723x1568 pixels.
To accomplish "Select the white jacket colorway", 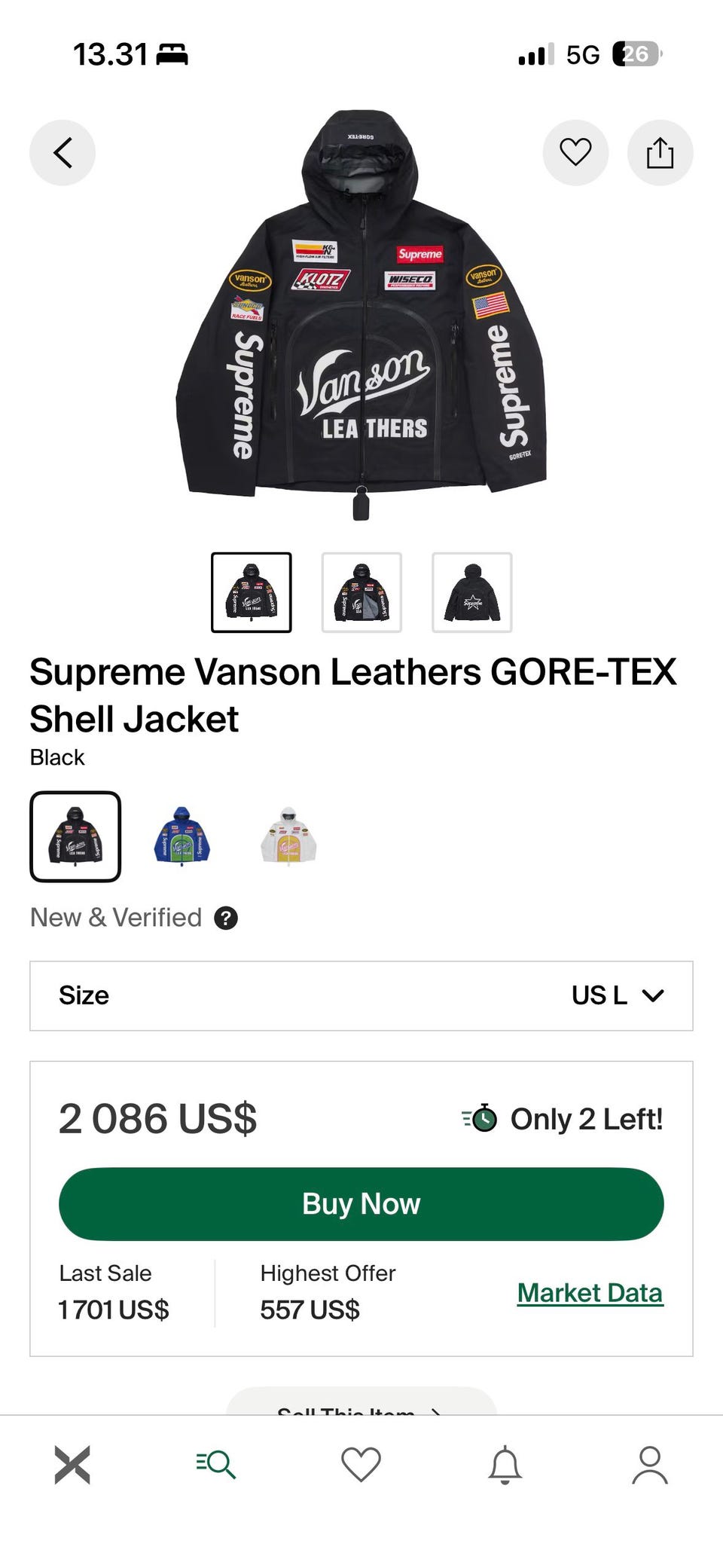I will [x=288, y=836].
